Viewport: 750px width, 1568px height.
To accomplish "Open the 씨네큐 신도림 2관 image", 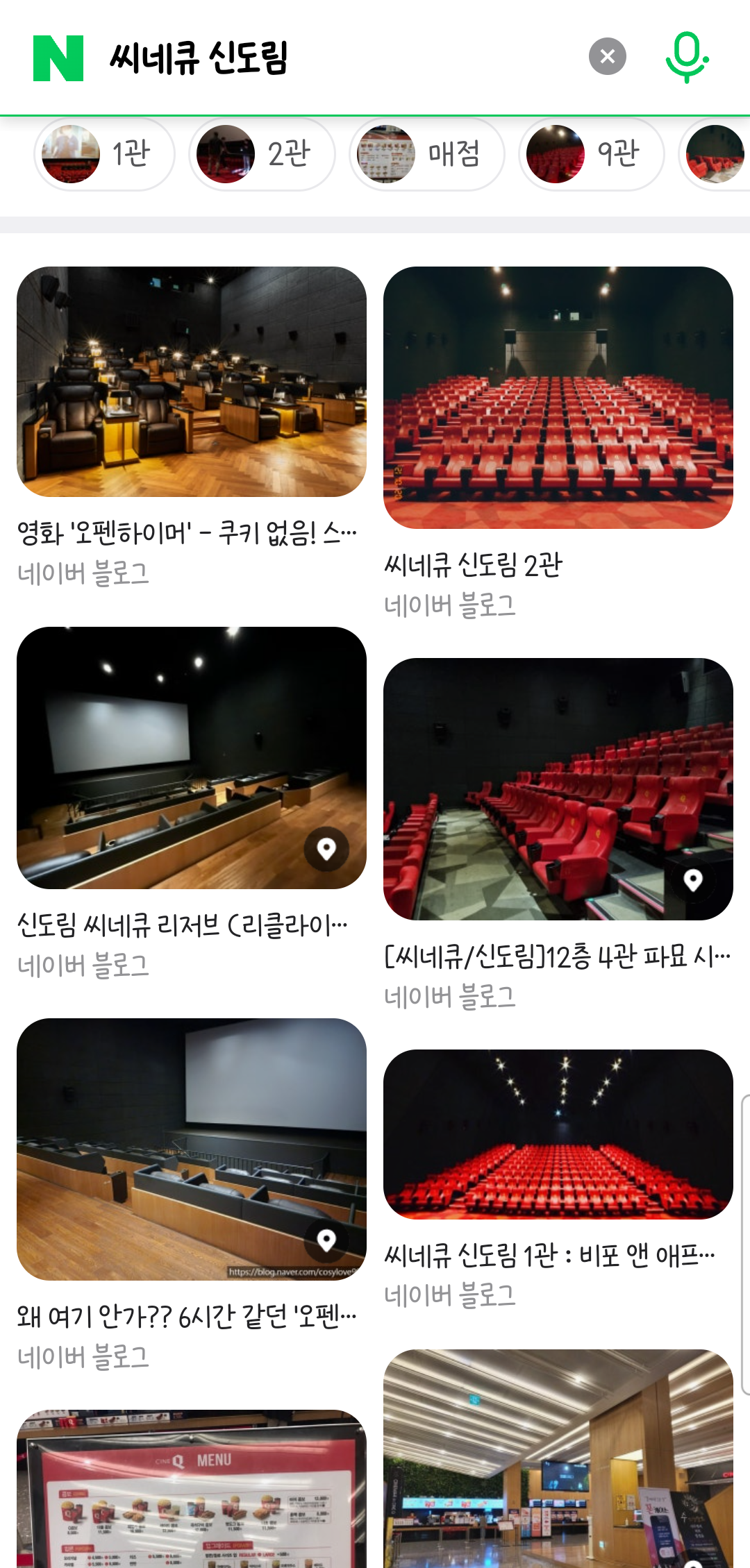I will pyautogui.click(x=558, y=397).
